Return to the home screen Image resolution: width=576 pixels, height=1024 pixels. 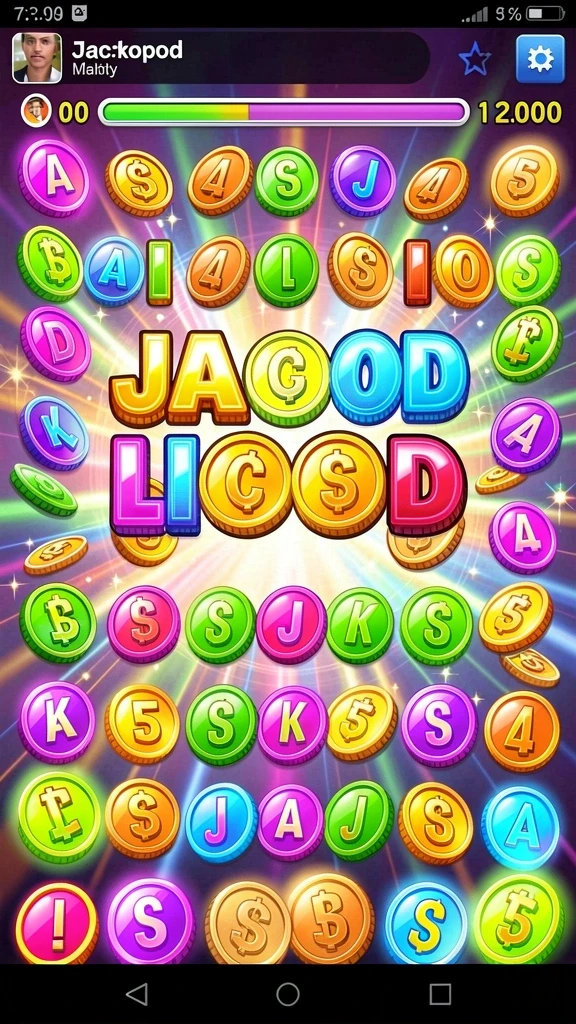[288, 994]
